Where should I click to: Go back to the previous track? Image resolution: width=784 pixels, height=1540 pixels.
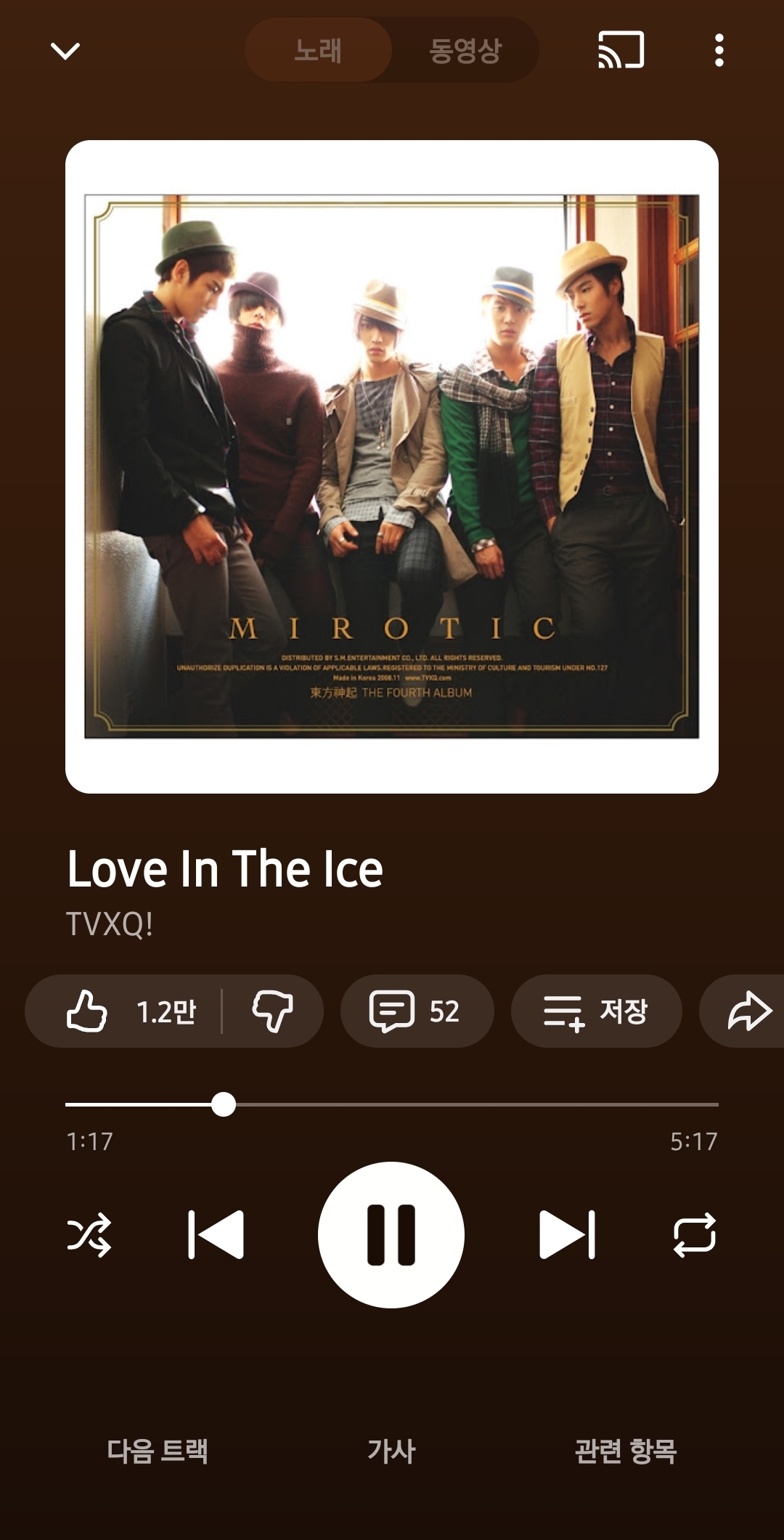tap(216, 1234)
